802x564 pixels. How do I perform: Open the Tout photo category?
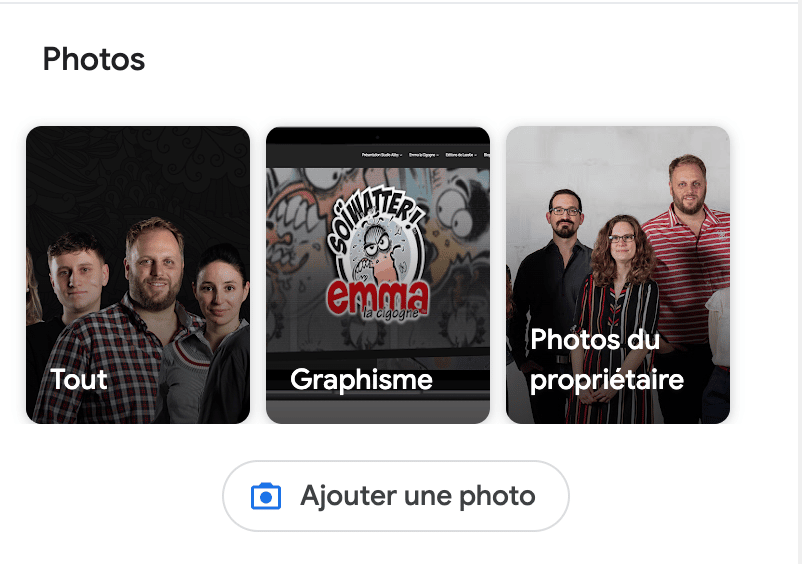click(138, 275)
